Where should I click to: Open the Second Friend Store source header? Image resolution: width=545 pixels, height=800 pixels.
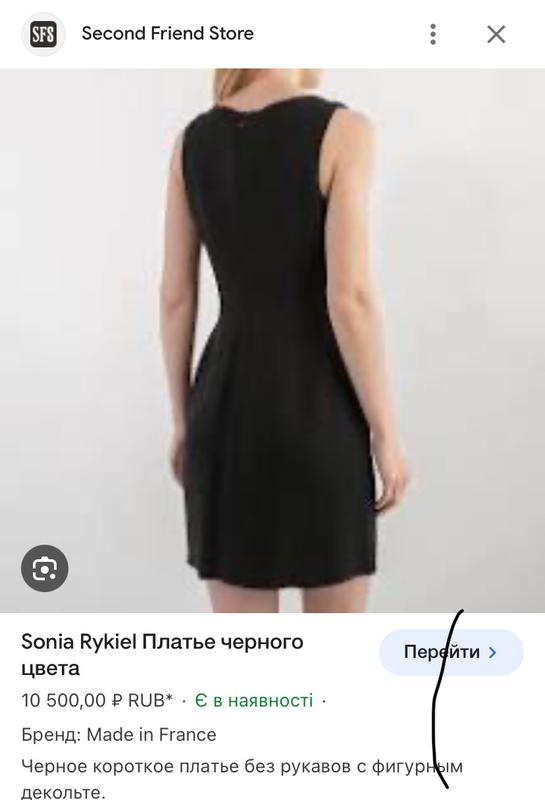[138, 34]
